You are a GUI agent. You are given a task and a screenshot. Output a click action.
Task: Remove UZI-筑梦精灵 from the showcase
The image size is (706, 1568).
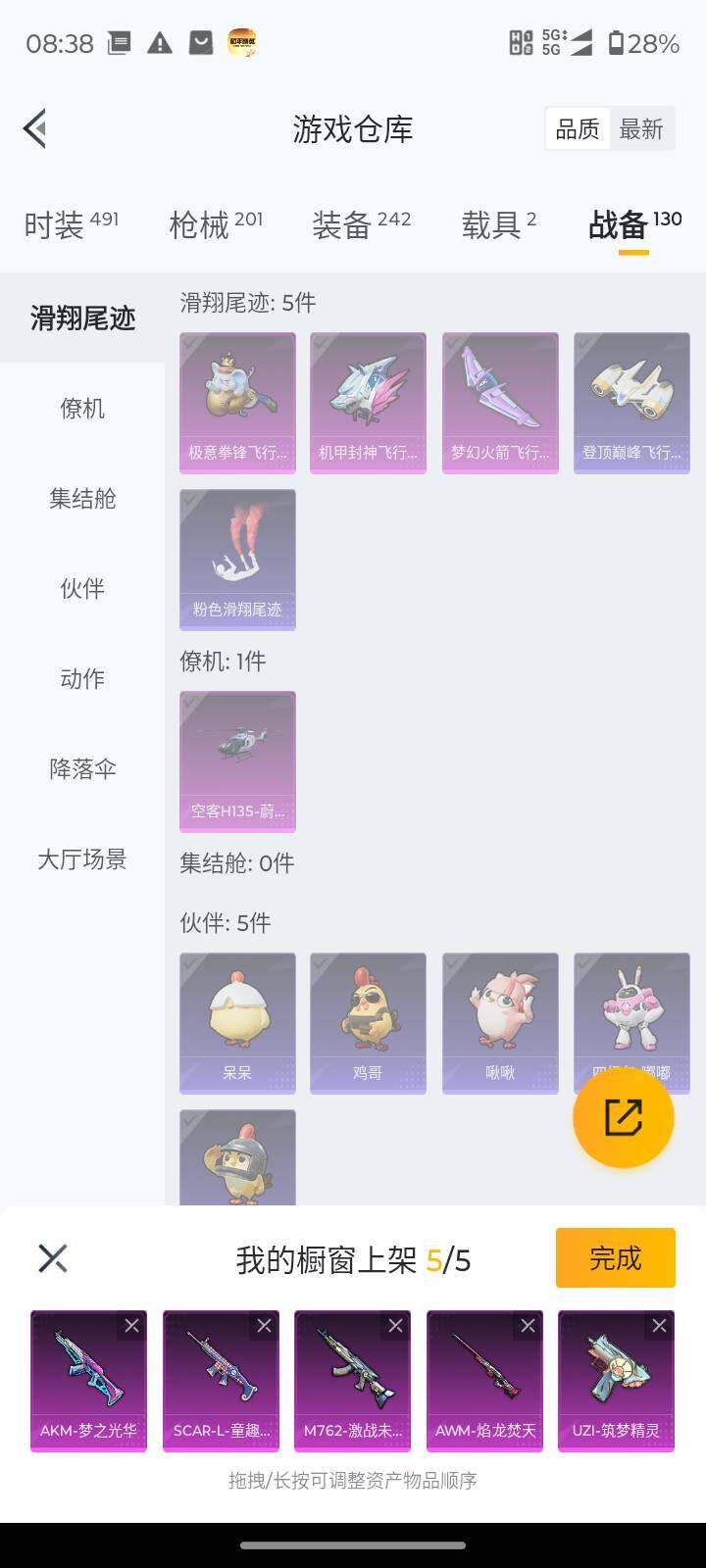(x=660, y=1325)
